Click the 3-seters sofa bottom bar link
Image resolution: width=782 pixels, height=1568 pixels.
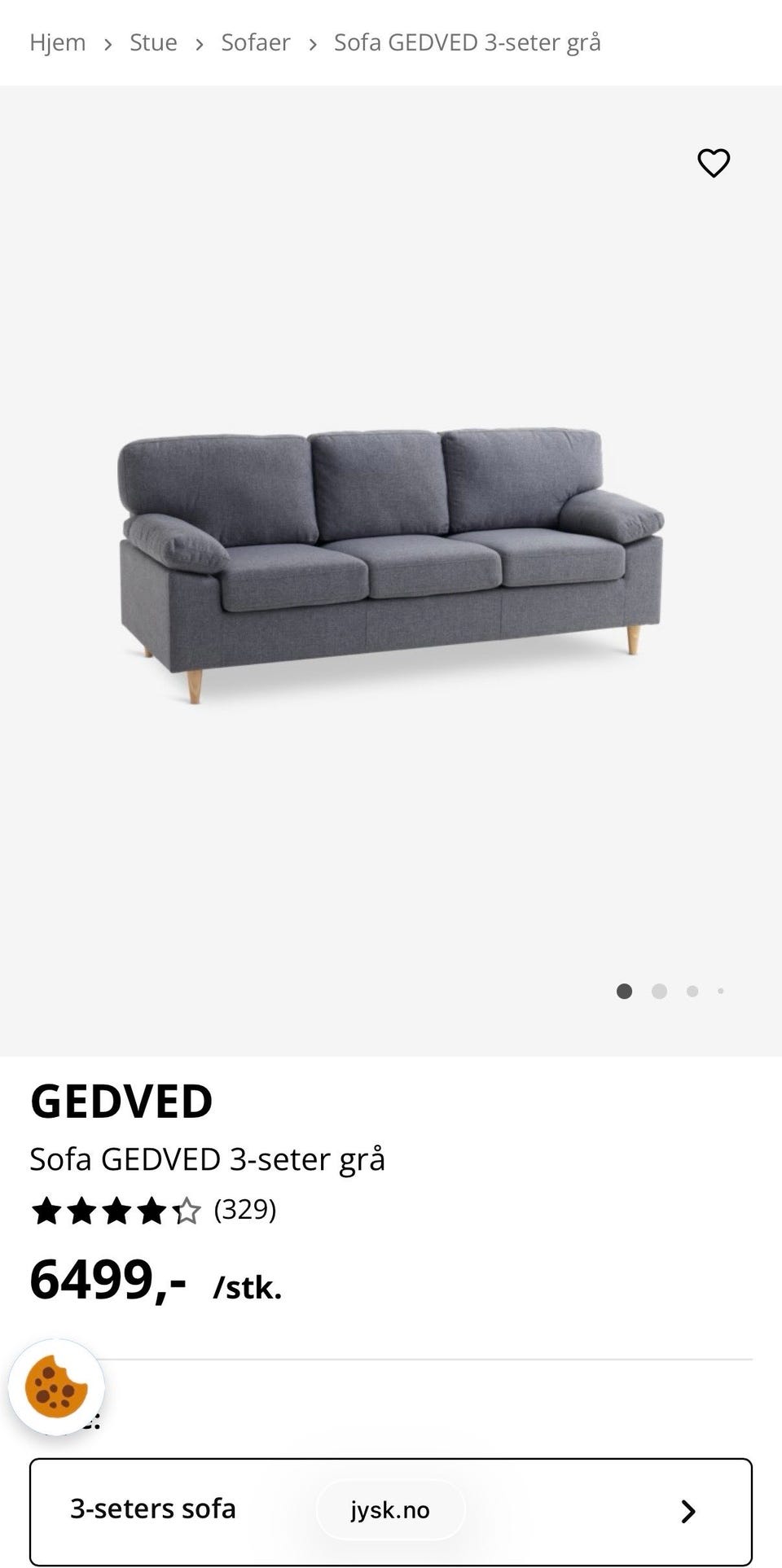point(153,1509)
